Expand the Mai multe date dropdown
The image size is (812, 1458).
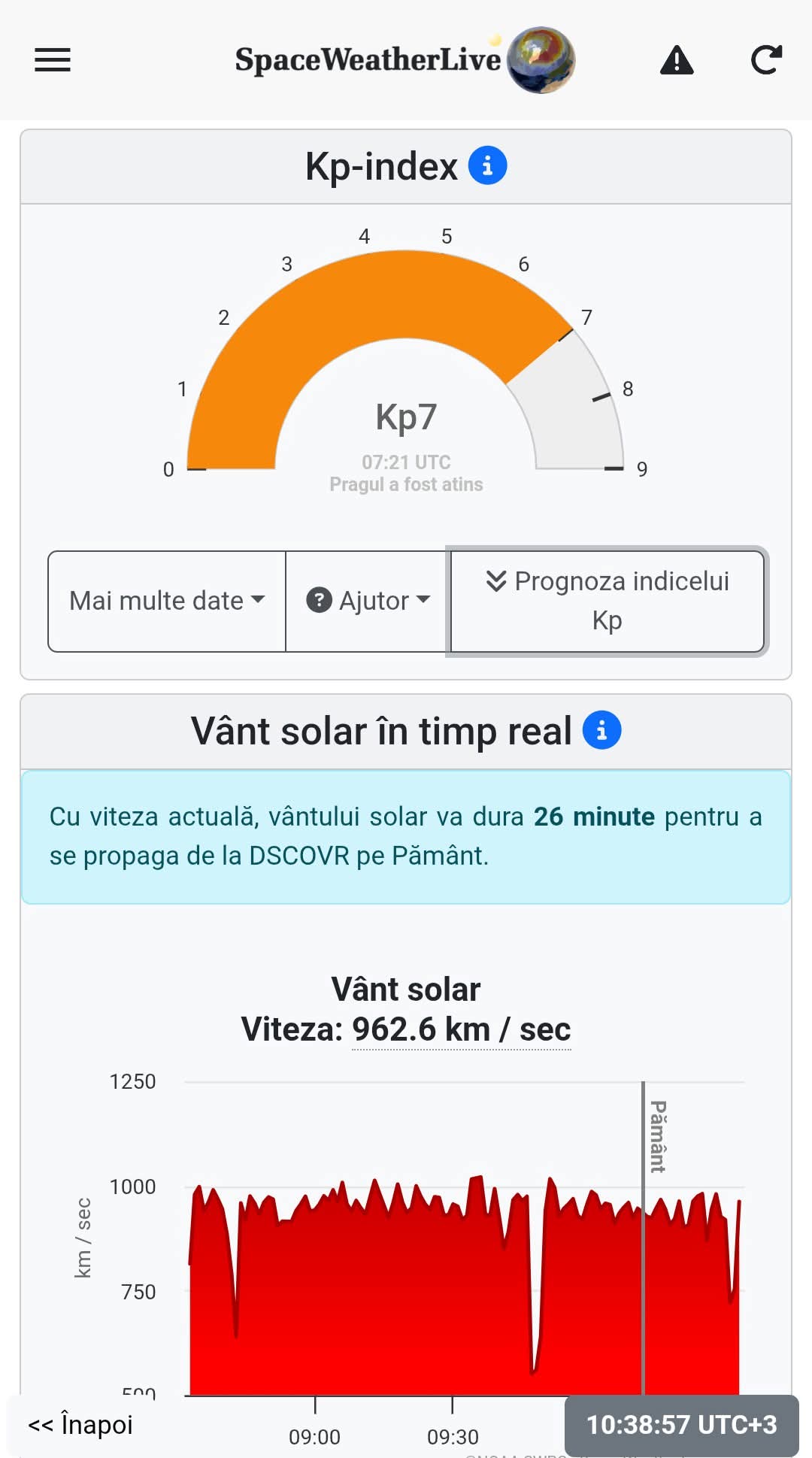point(167,601)
